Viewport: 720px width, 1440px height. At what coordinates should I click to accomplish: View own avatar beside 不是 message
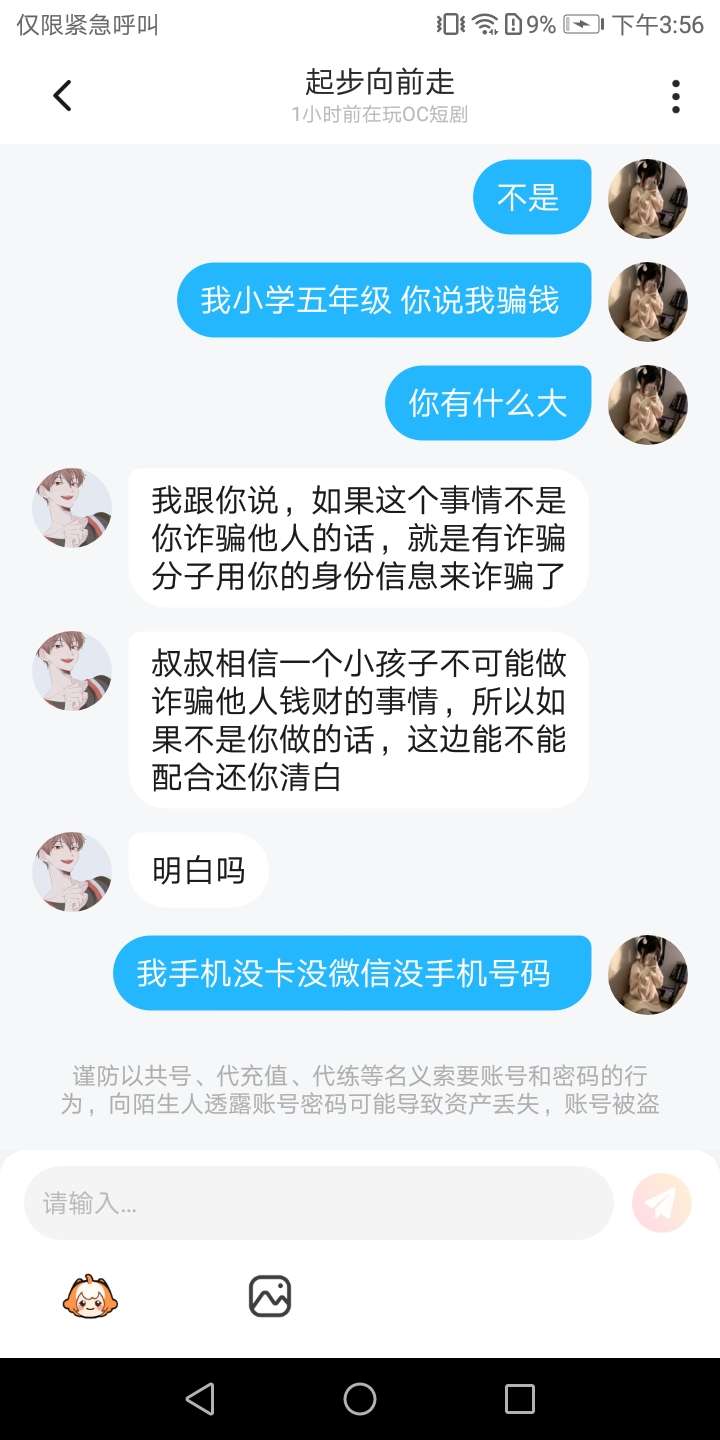[647, 199]
